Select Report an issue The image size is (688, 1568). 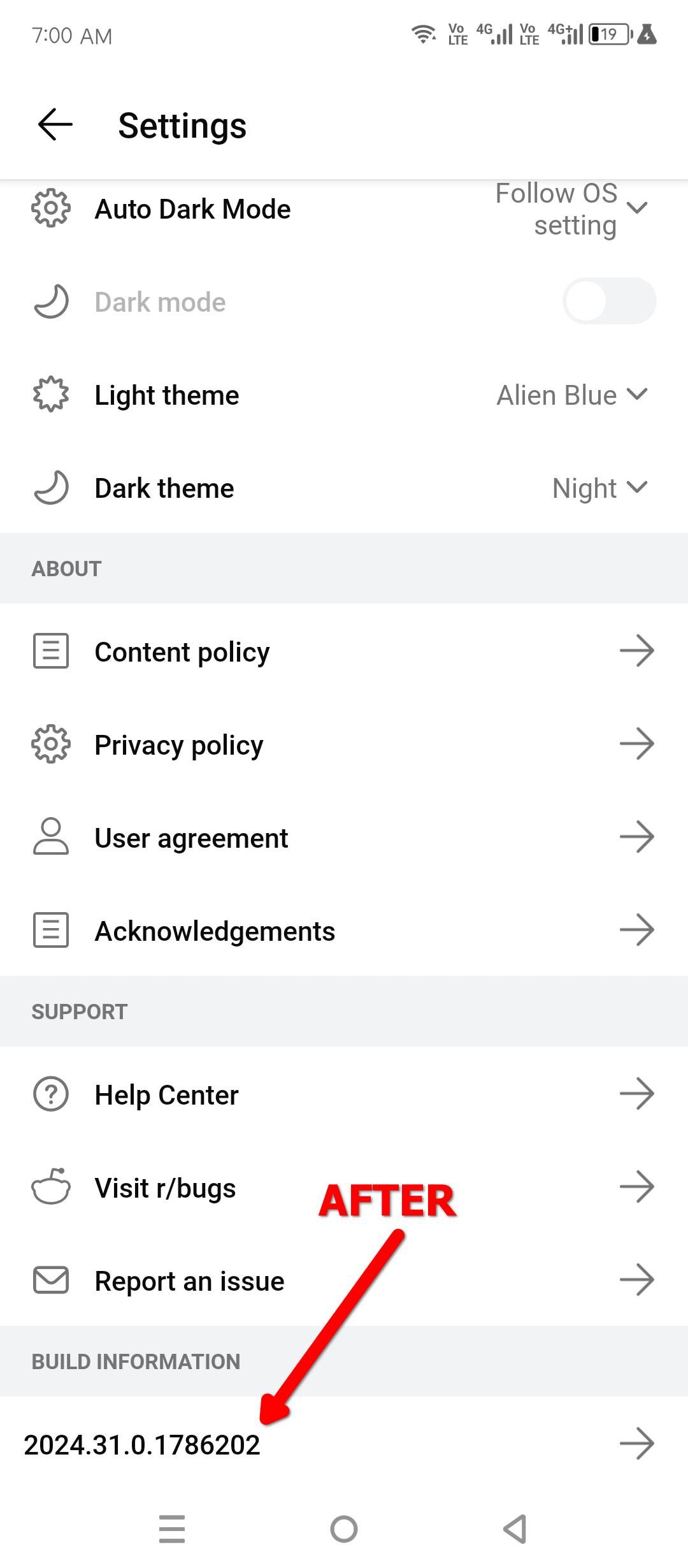[x=344, y=1281]
